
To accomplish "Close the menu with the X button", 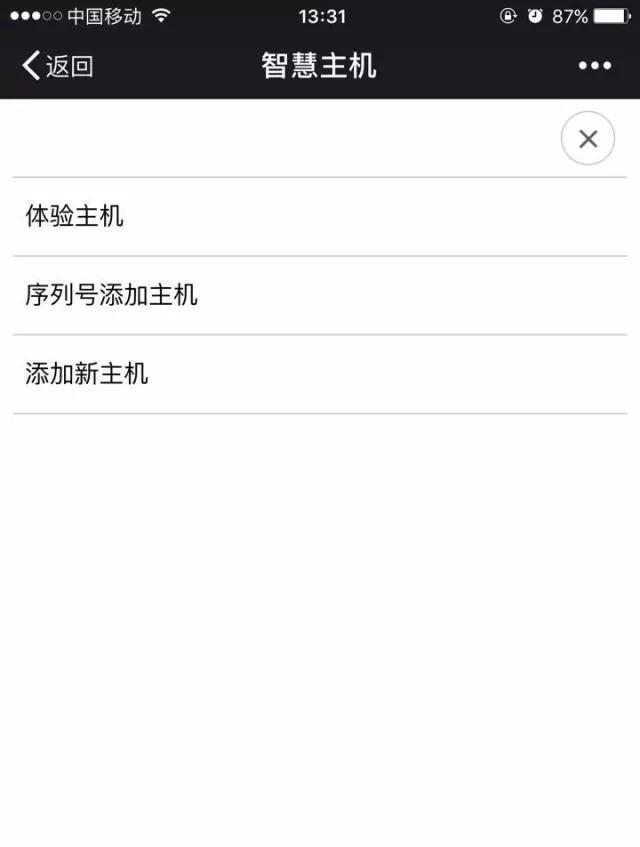I will 588,139.
